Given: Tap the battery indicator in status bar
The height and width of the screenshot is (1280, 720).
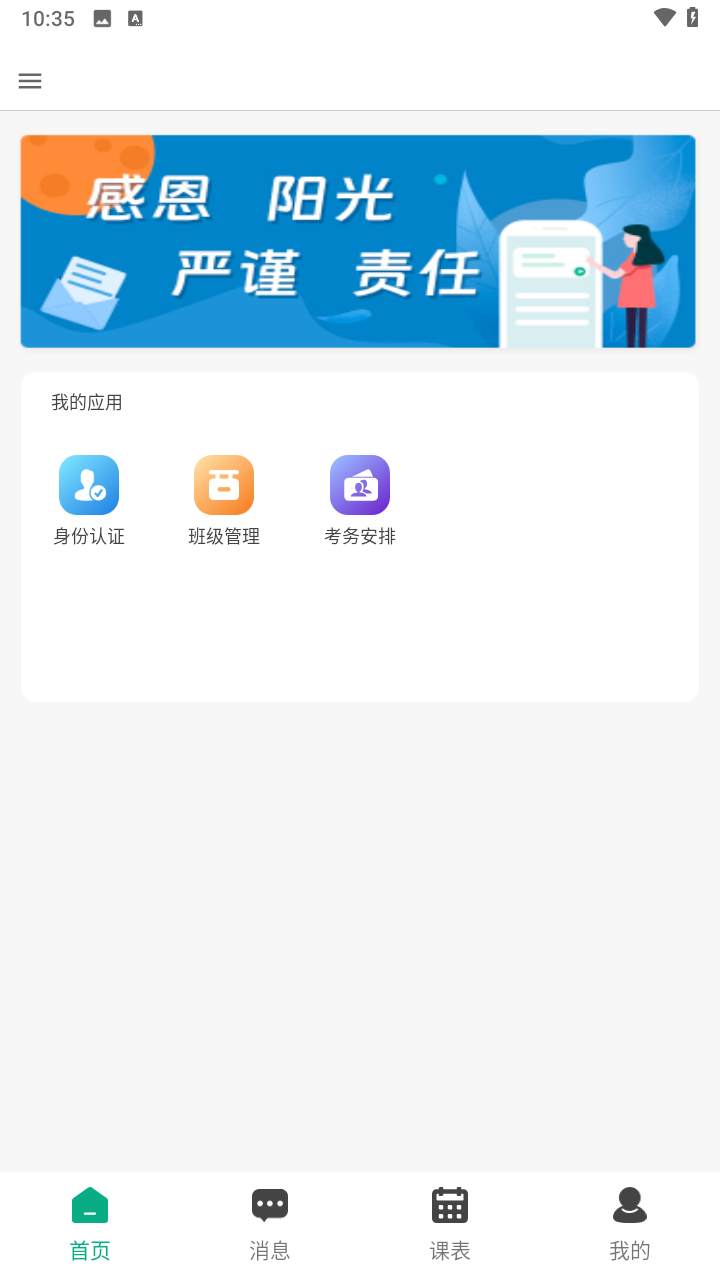Looking at the screenshot, I should coord(695,17).
